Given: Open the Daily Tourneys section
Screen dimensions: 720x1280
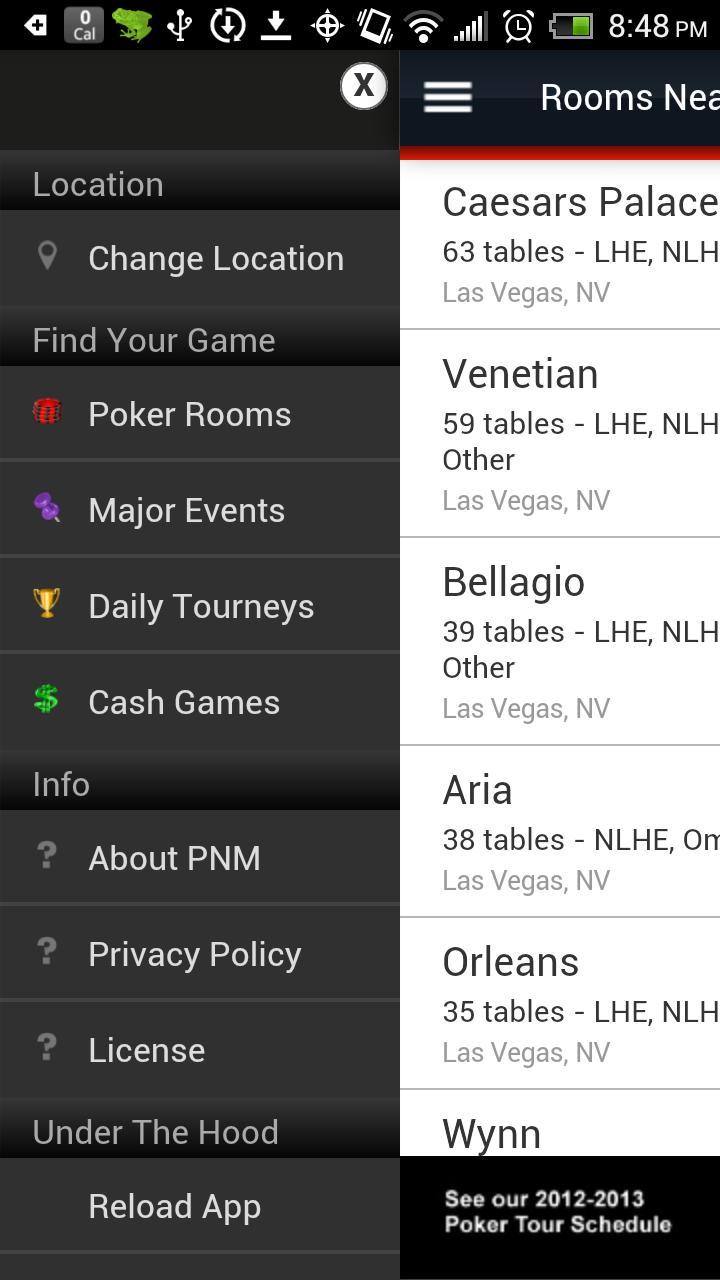Looking at the screenshot, I should pyautogui.click(x=200, y=605).
